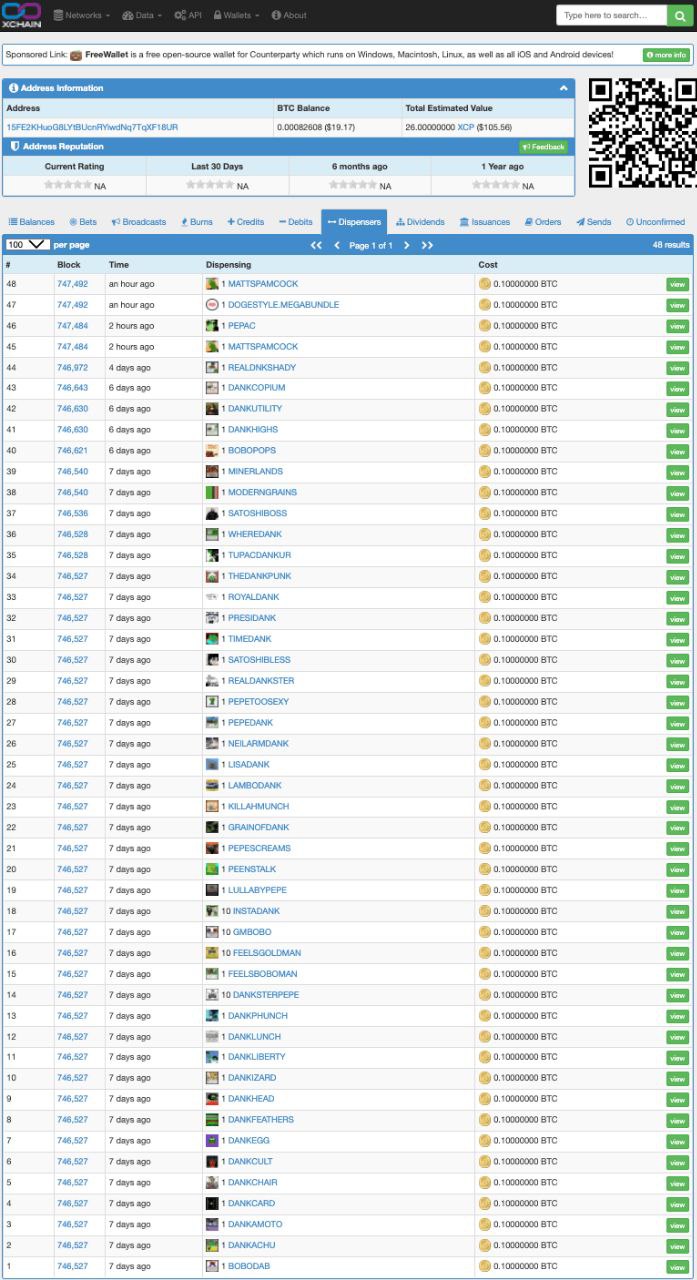Screen dimensions: 697x1280
Task: Jump to the last results page
Action: 427,245
